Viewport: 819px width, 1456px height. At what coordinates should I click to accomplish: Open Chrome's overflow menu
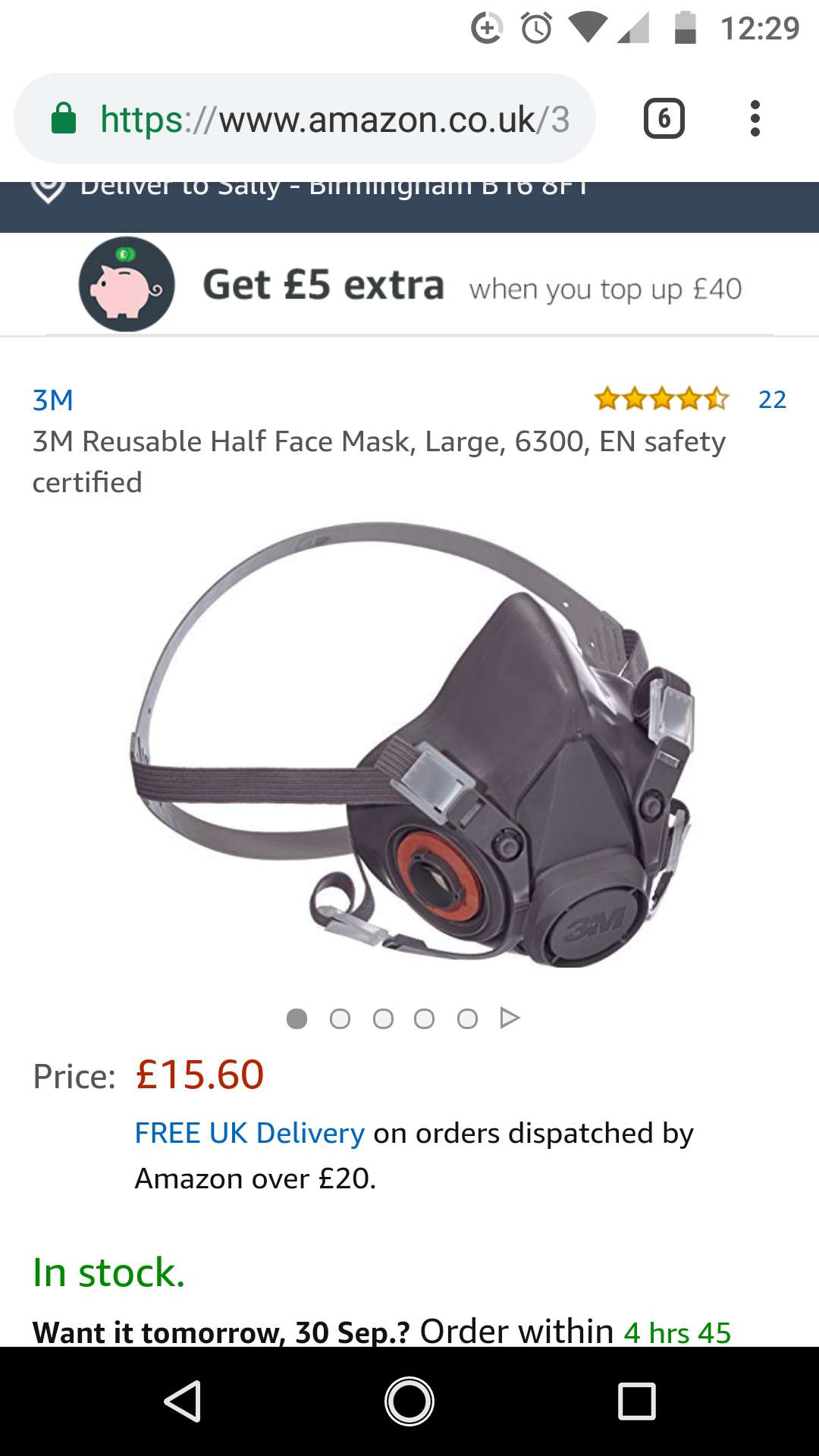(754, 119)
